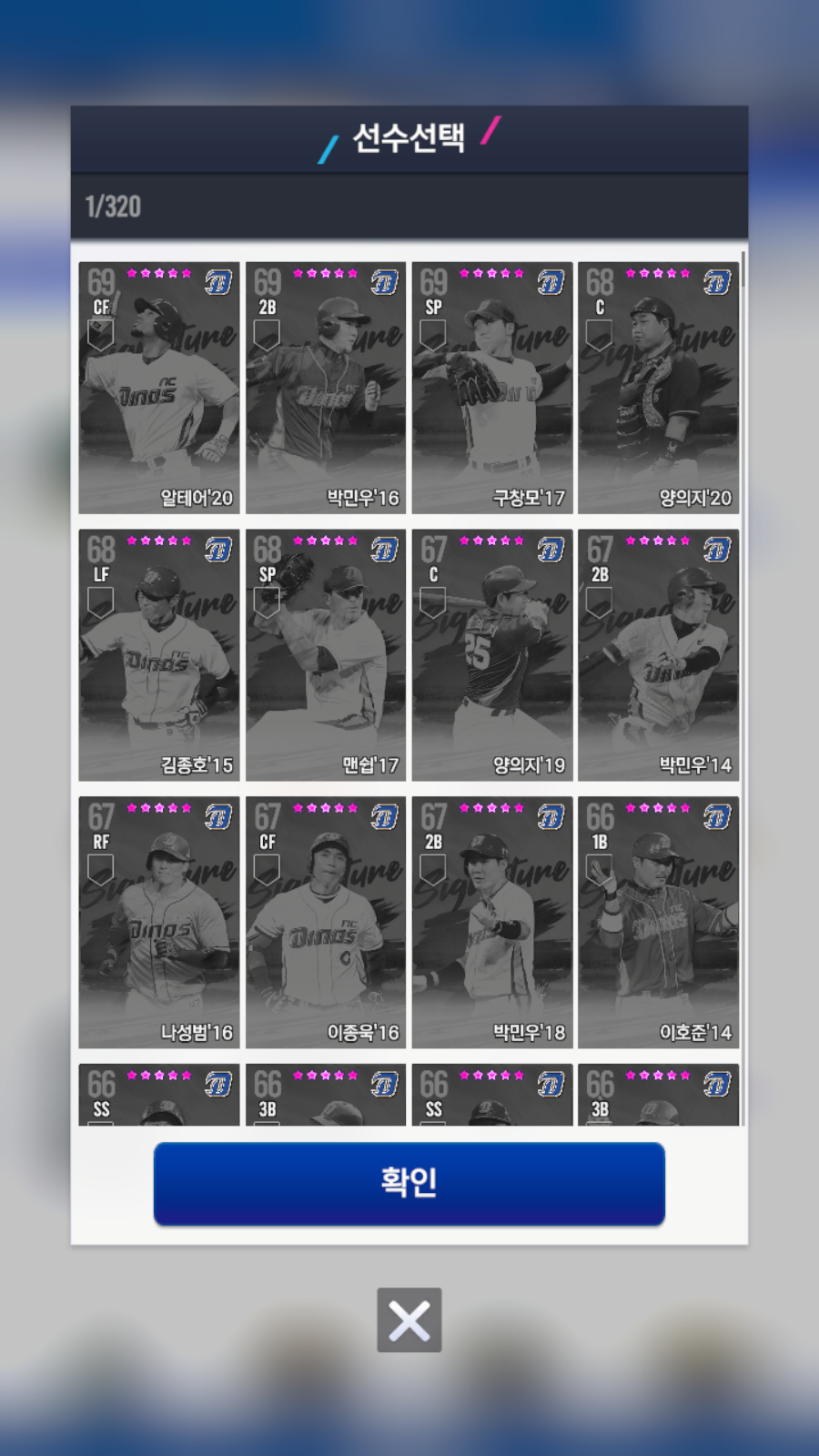
Task: Choose the 나성범'16 RF card
Action: pos(159,923)
